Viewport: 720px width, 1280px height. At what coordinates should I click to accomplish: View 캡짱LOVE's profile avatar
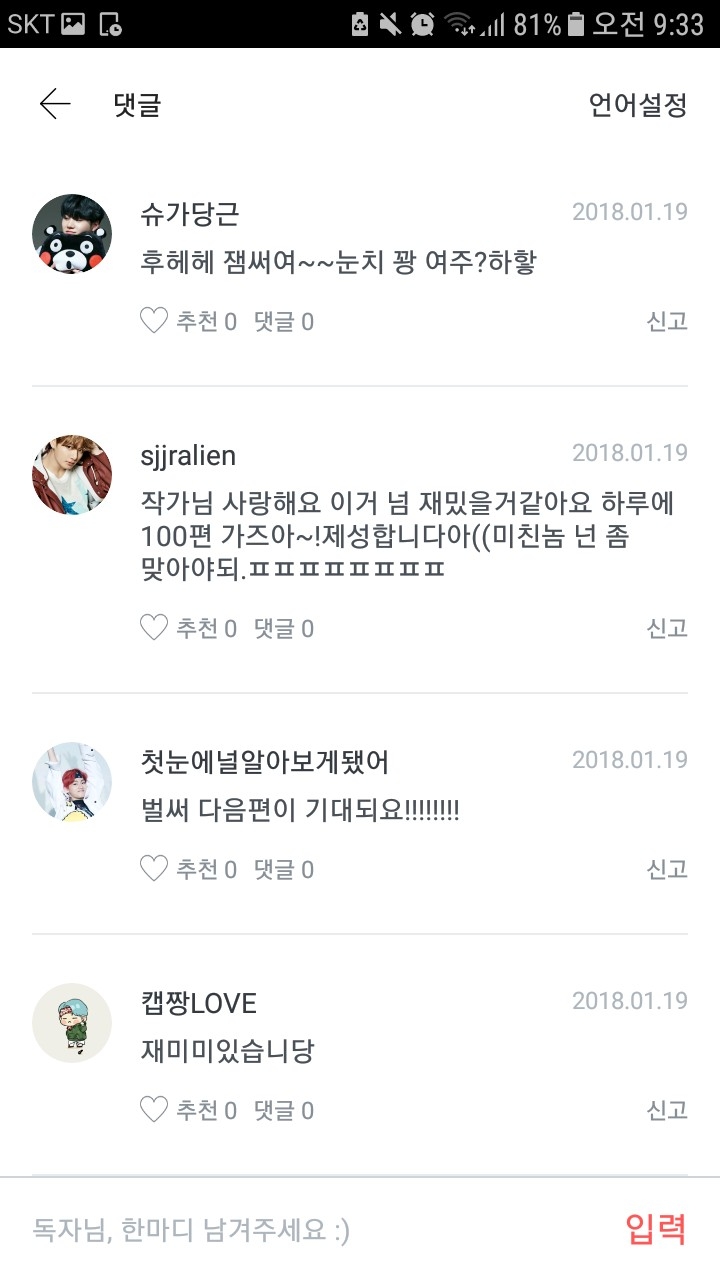pyautogui.click(x=72, y=1022)
